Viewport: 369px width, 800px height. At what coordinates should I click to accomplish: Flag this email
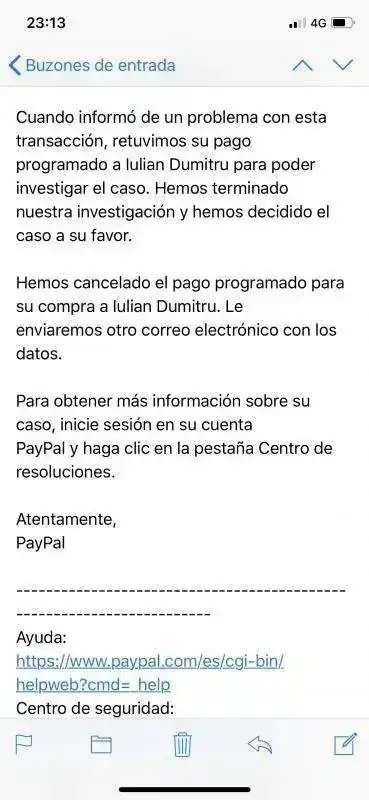point(23,744)
